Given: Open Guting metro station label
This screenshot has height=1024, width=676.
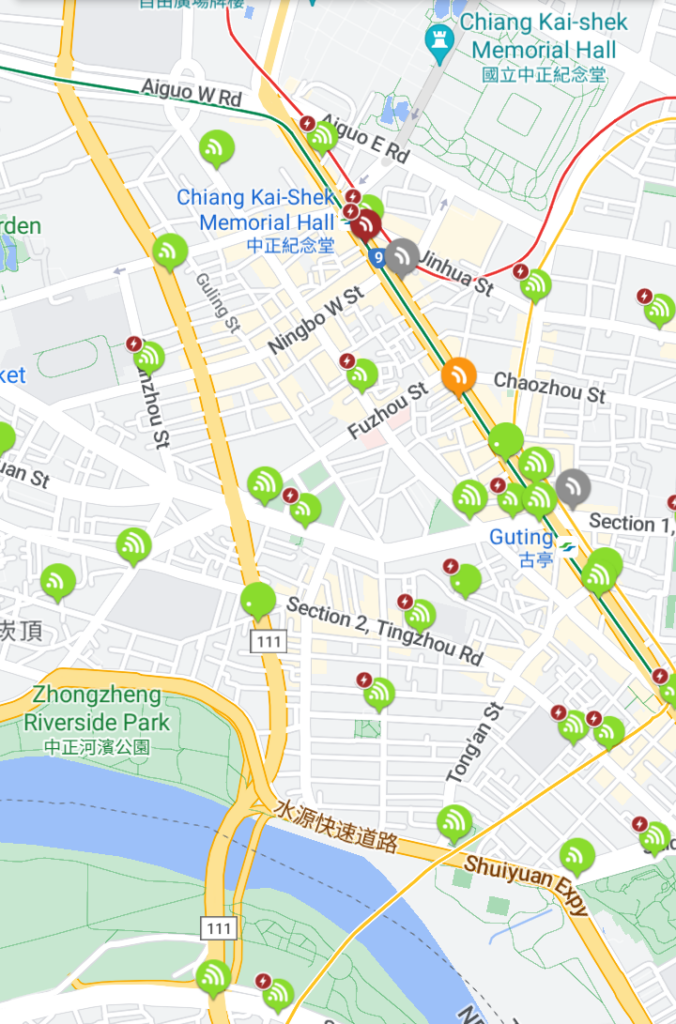Looking at the screenshot, I should (522, 538).
